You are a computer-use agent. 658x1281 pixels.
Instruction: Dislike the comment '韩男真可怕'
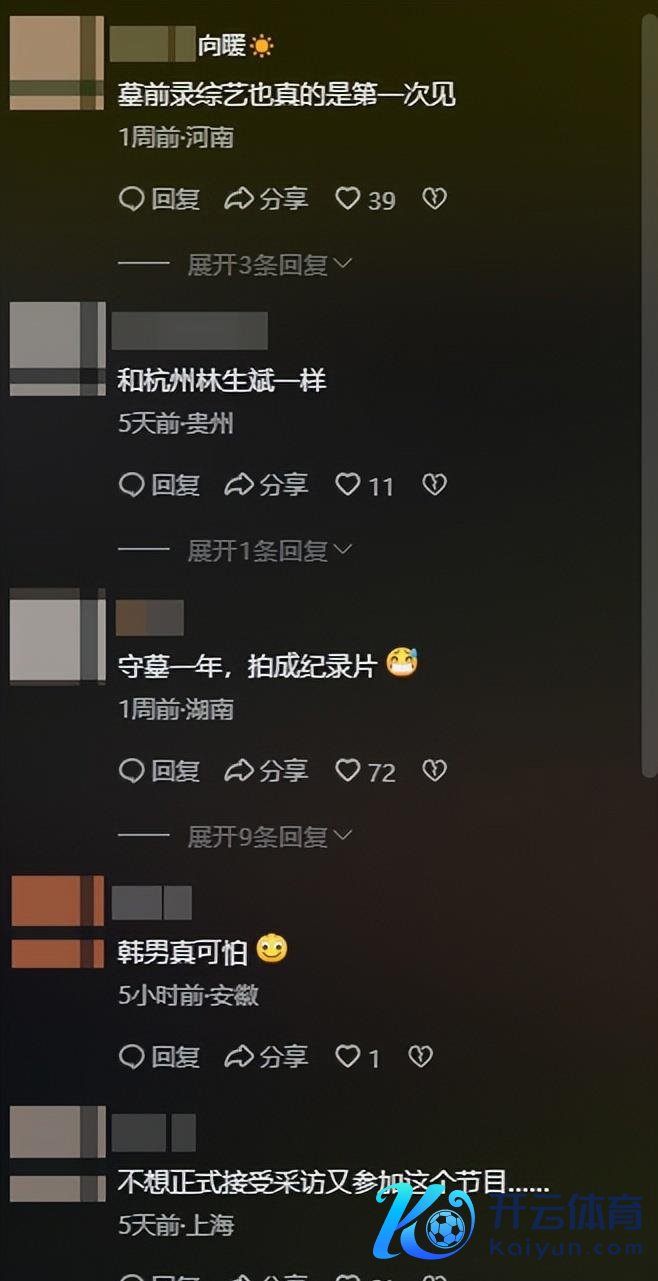coord(420,1057)
